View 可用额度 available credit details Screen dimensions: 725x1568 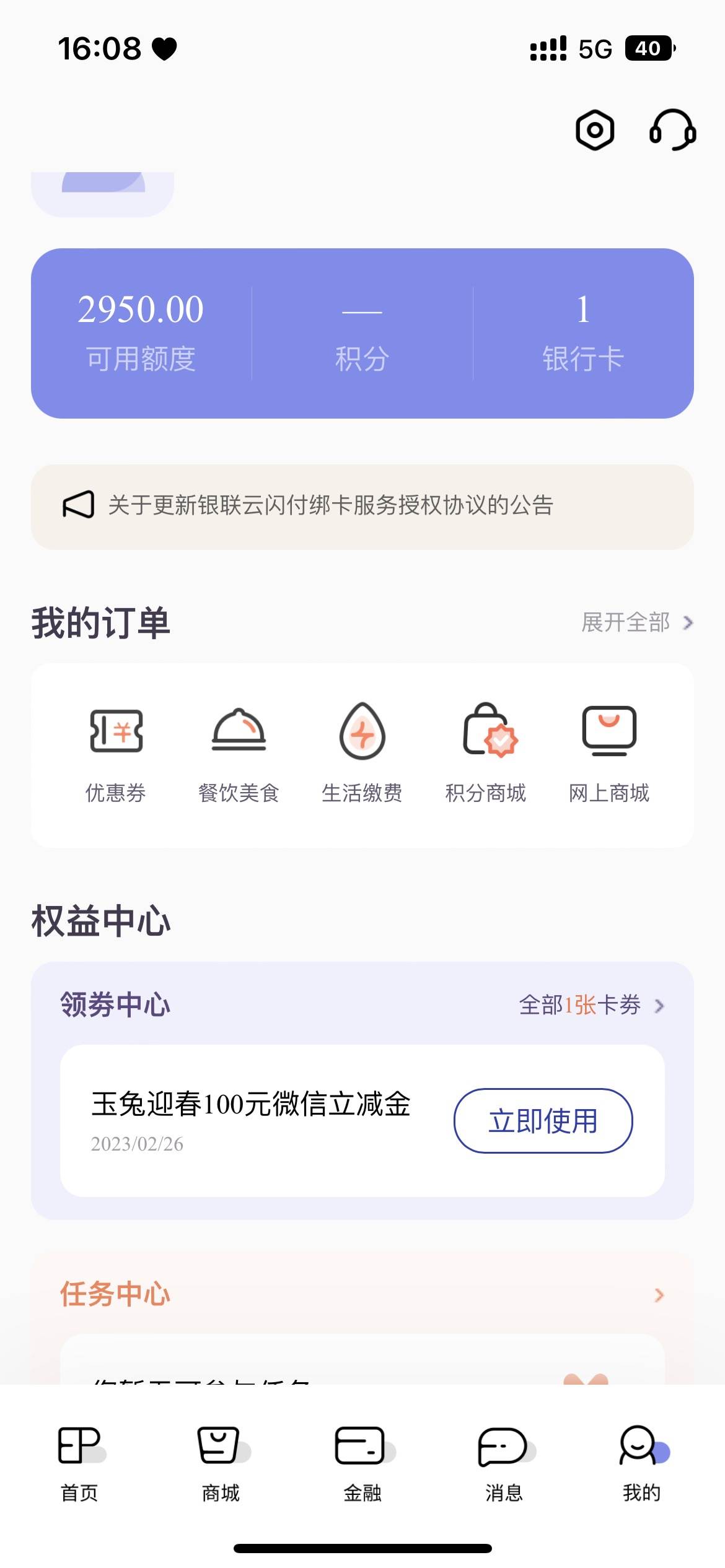141,333
